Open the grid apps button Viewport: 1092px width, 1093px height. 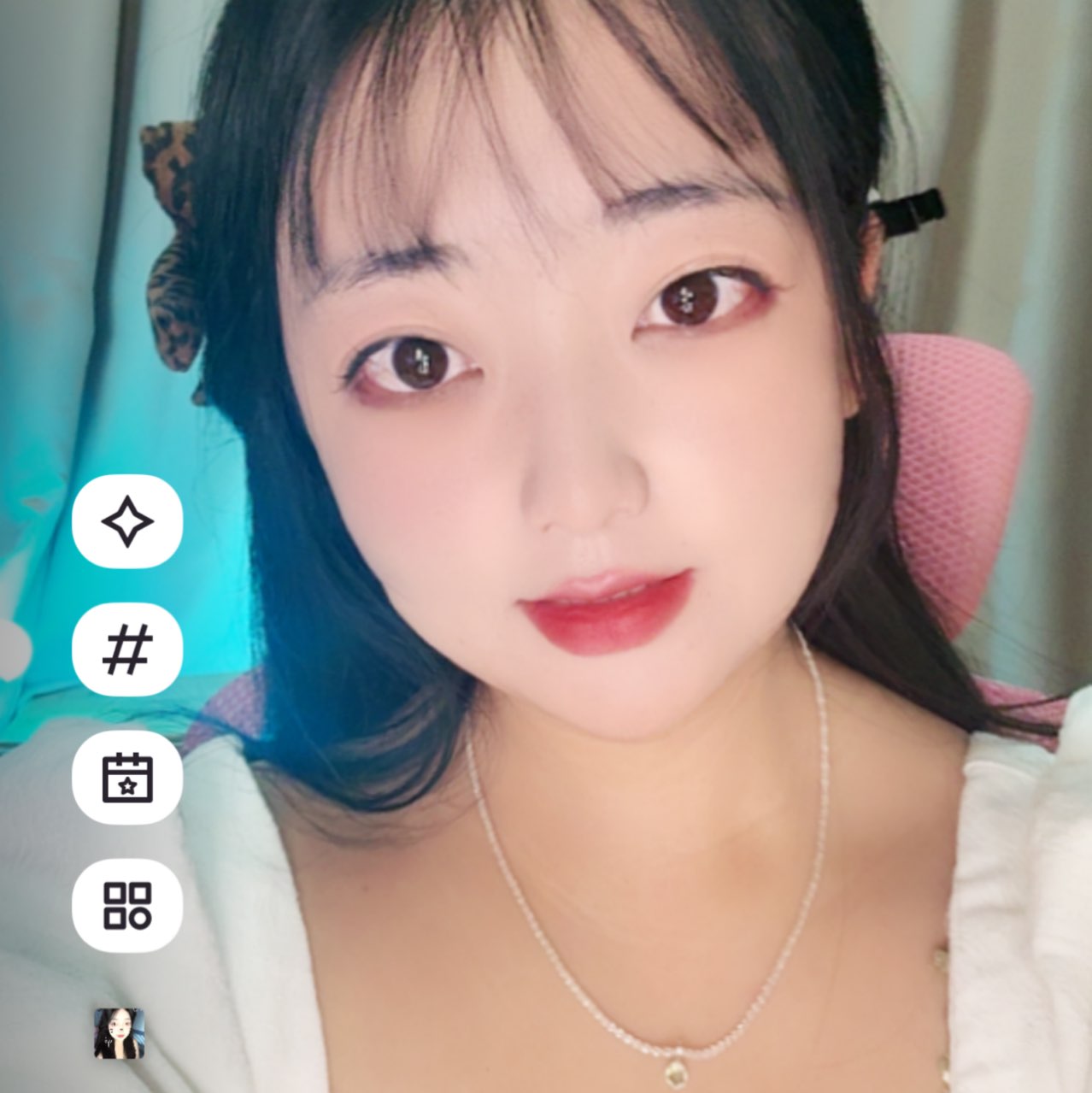(127, 905)
